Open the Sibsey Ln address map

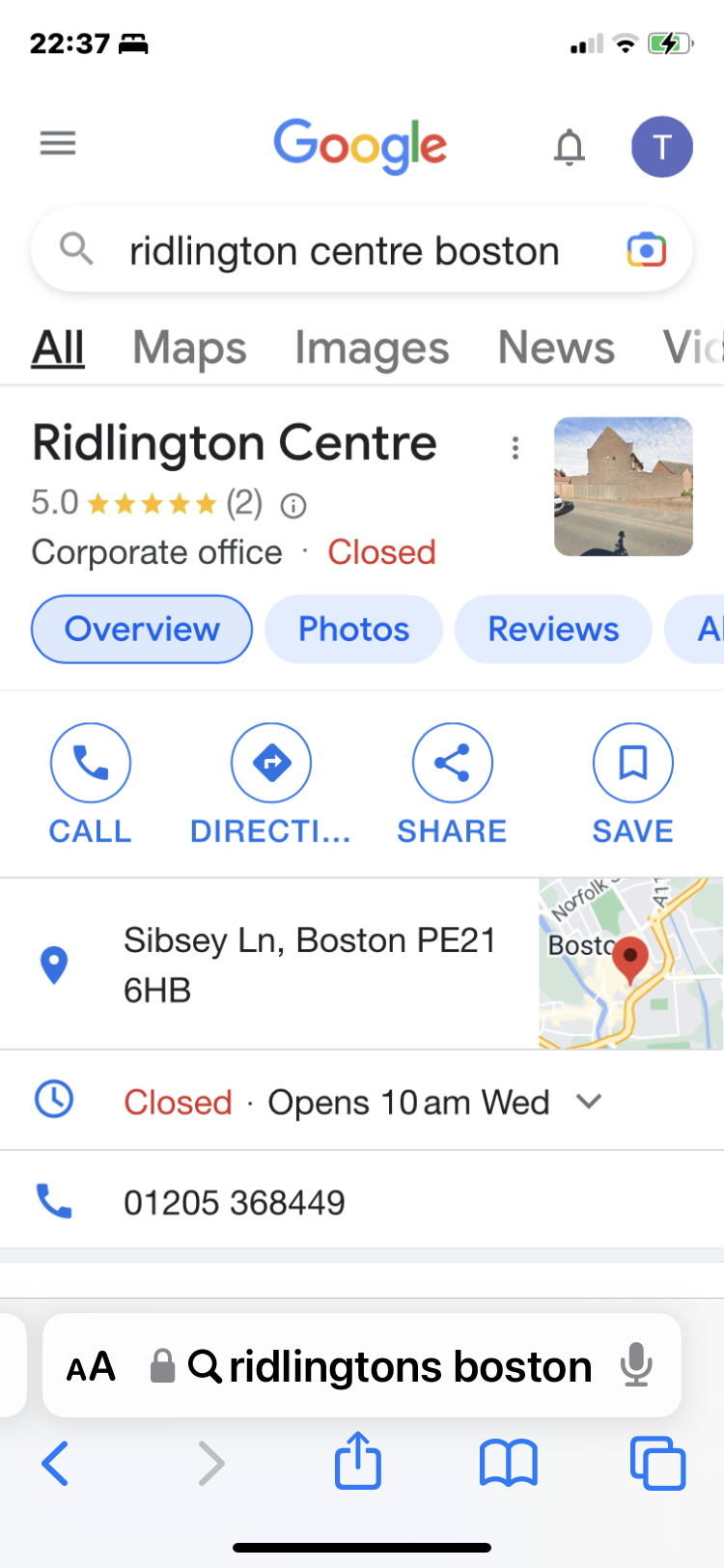[631, 964]
